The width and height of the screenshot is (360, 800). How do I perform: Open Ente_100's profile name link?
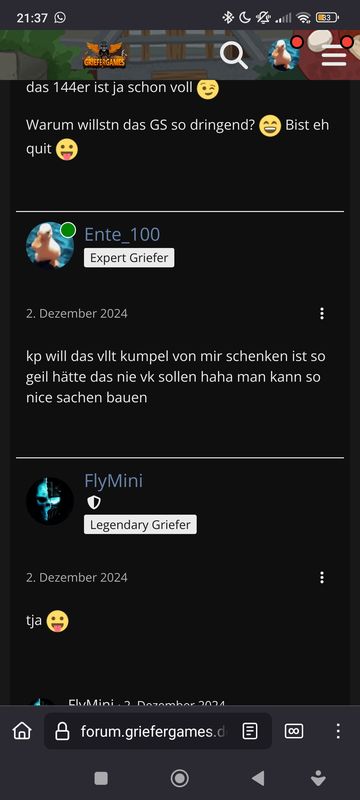(122, 234)
